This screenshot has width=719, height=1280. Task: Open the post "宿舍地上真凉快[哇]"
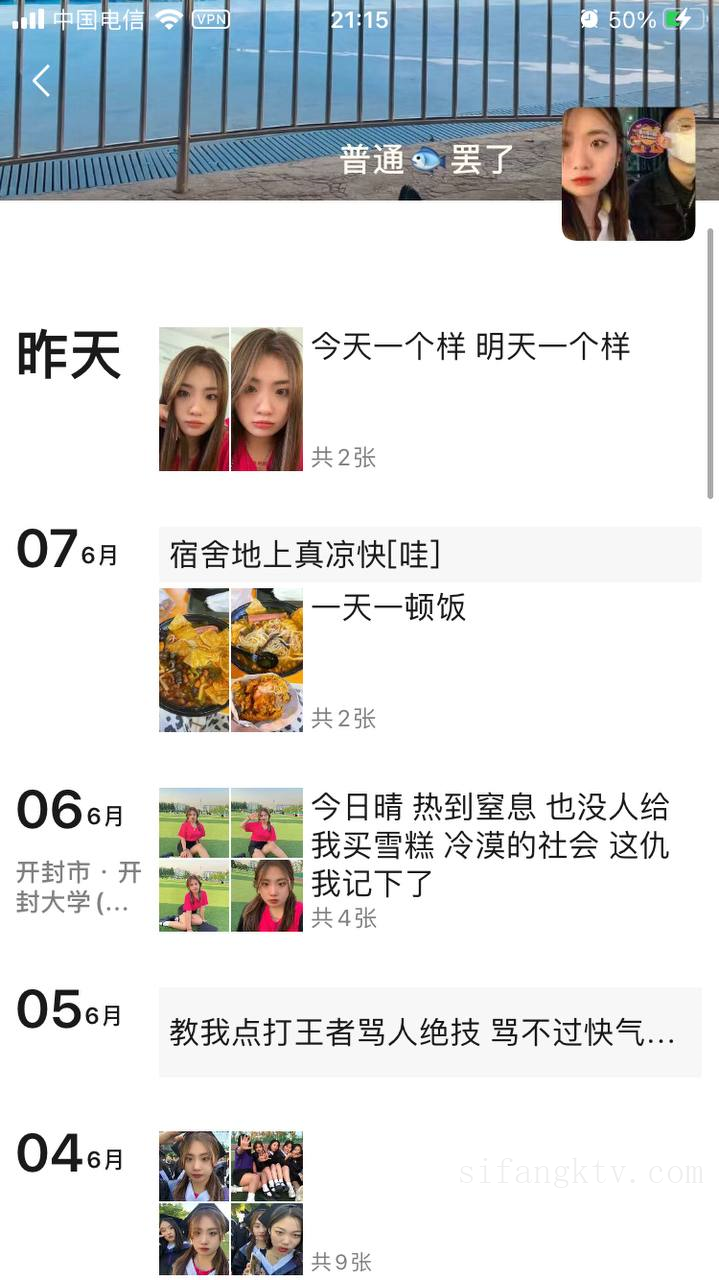[x=430, y=555]
